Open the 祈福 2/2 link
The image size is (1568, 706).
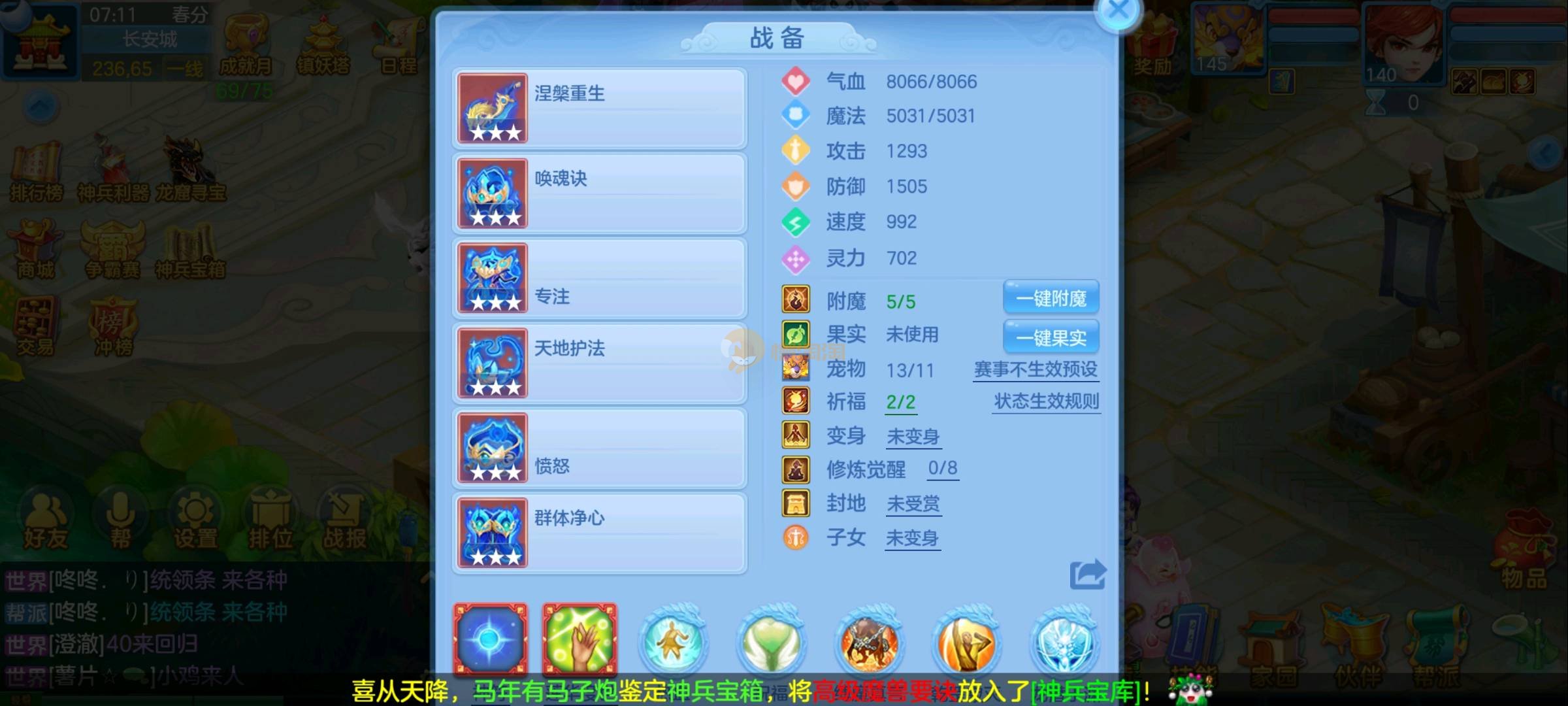(x=900, y=402)
